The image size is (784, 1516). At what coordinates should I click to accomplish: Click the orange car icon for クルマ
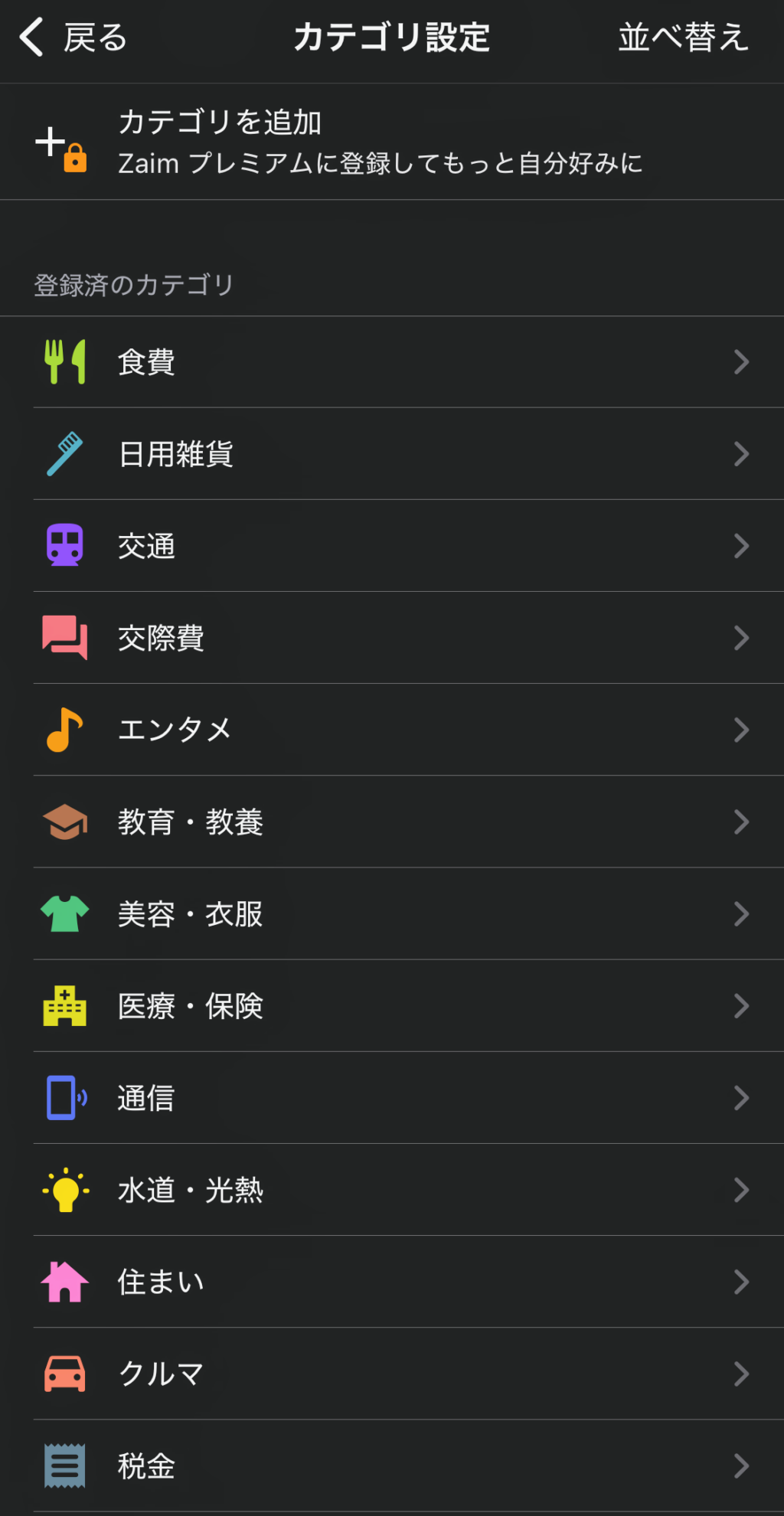65,1374
